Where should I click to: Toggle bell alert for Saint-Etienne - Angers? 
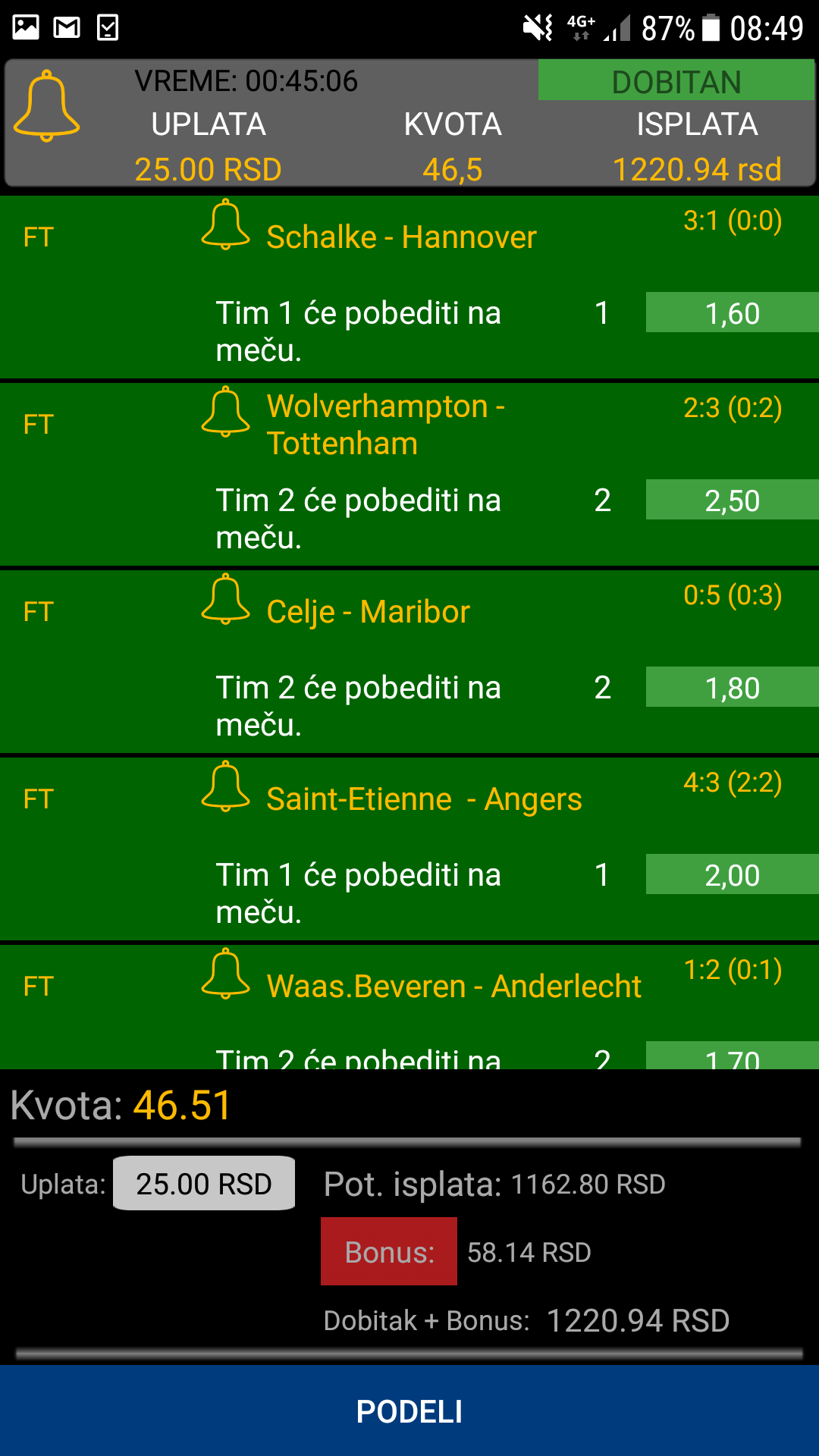225,786
